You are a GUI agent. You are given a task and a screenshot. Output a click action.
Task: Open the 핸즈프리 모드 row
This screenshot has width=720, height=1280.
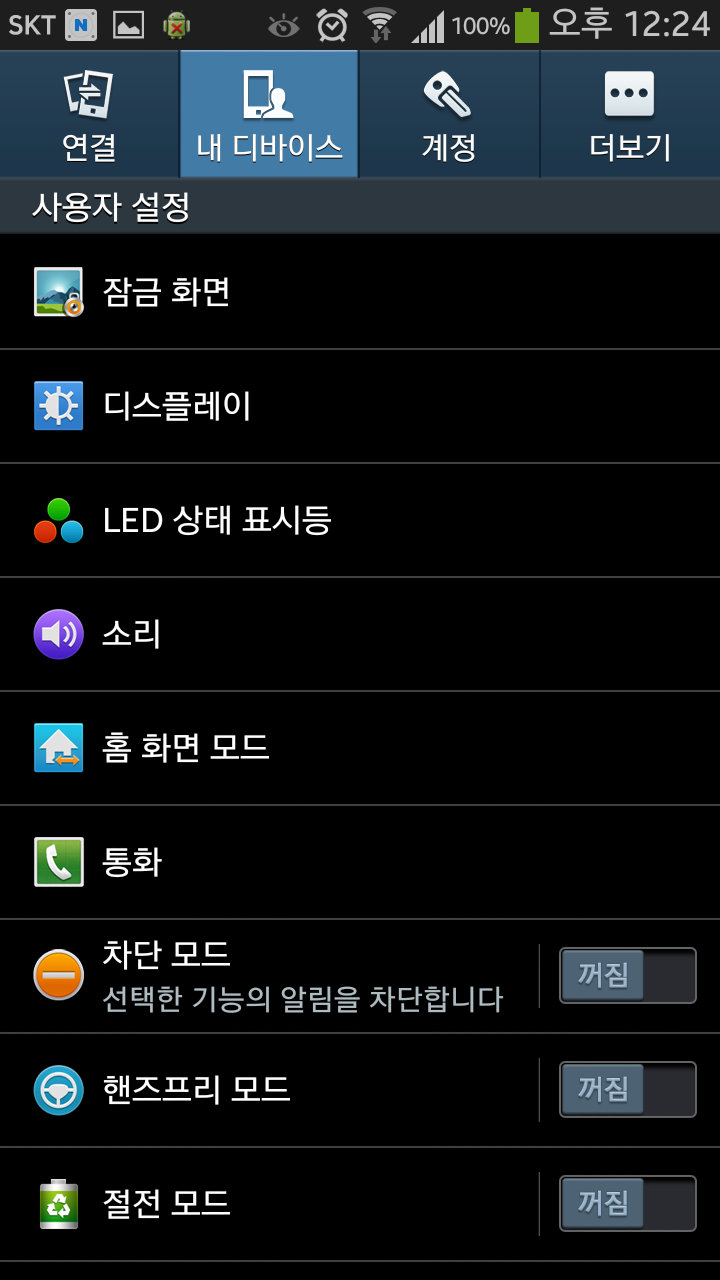pos(268,1090)
